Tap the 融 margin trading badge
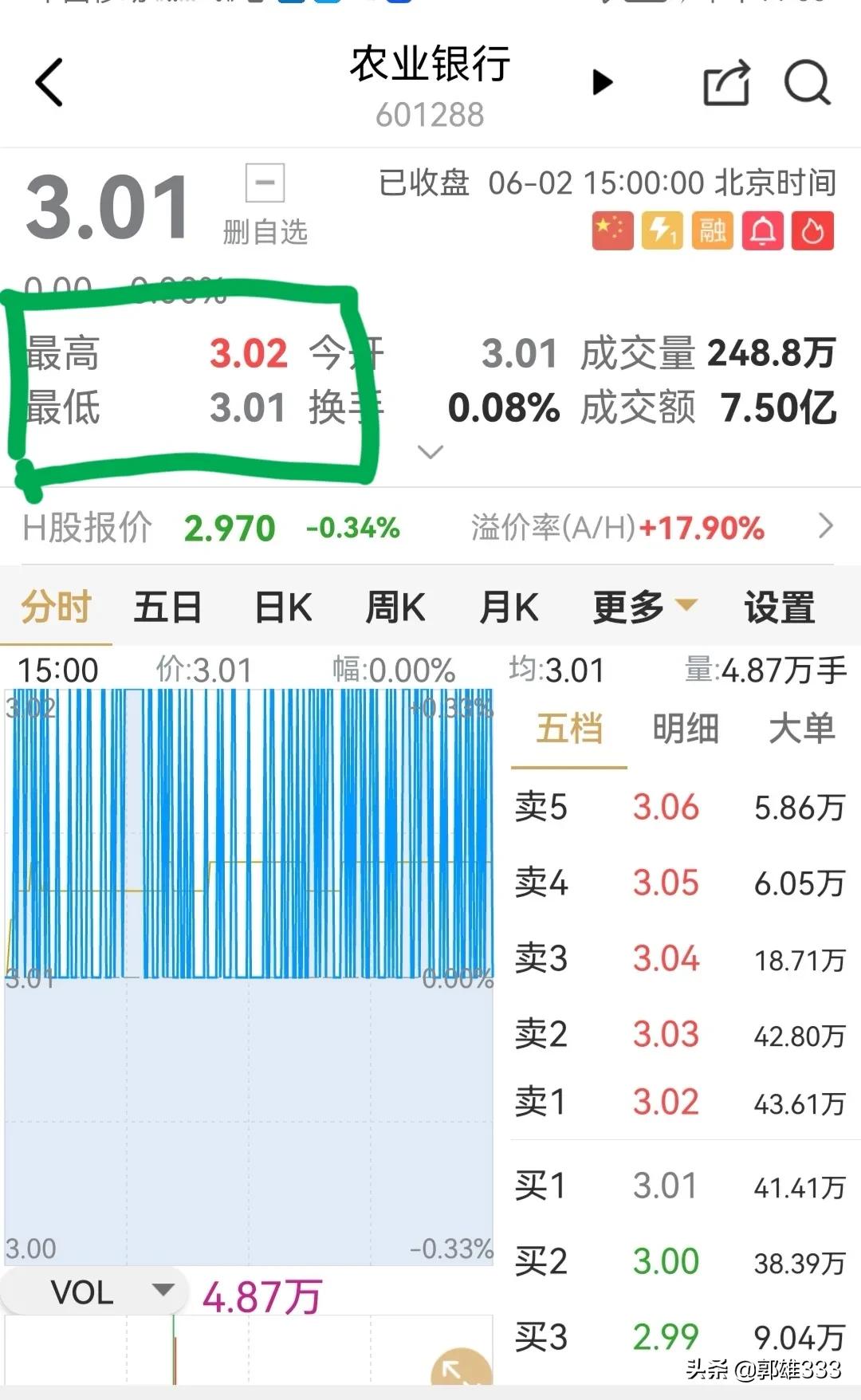Screen dimensions: 861x1400 (x=712, y=231)
